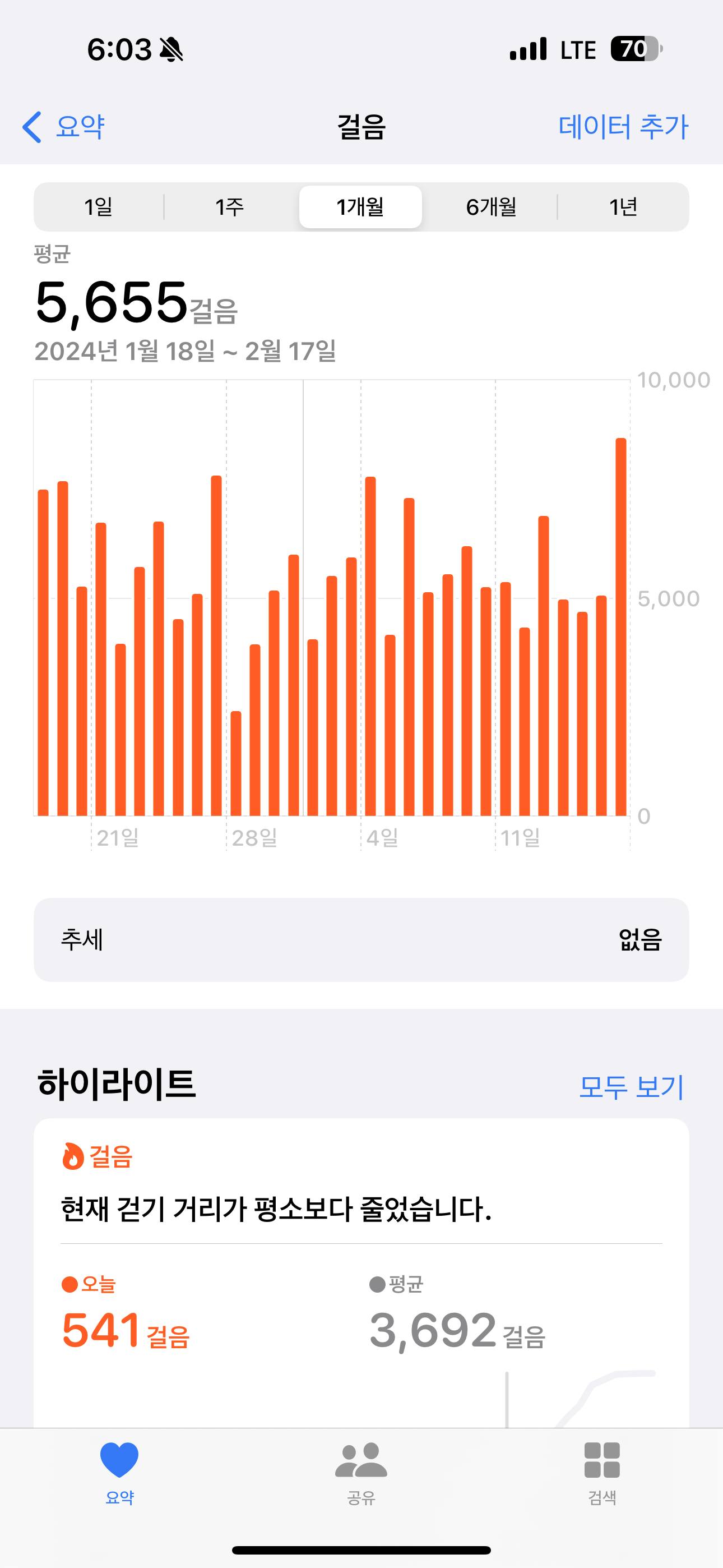
Task: Open the 요약 tab
Action: point(119,1470)
